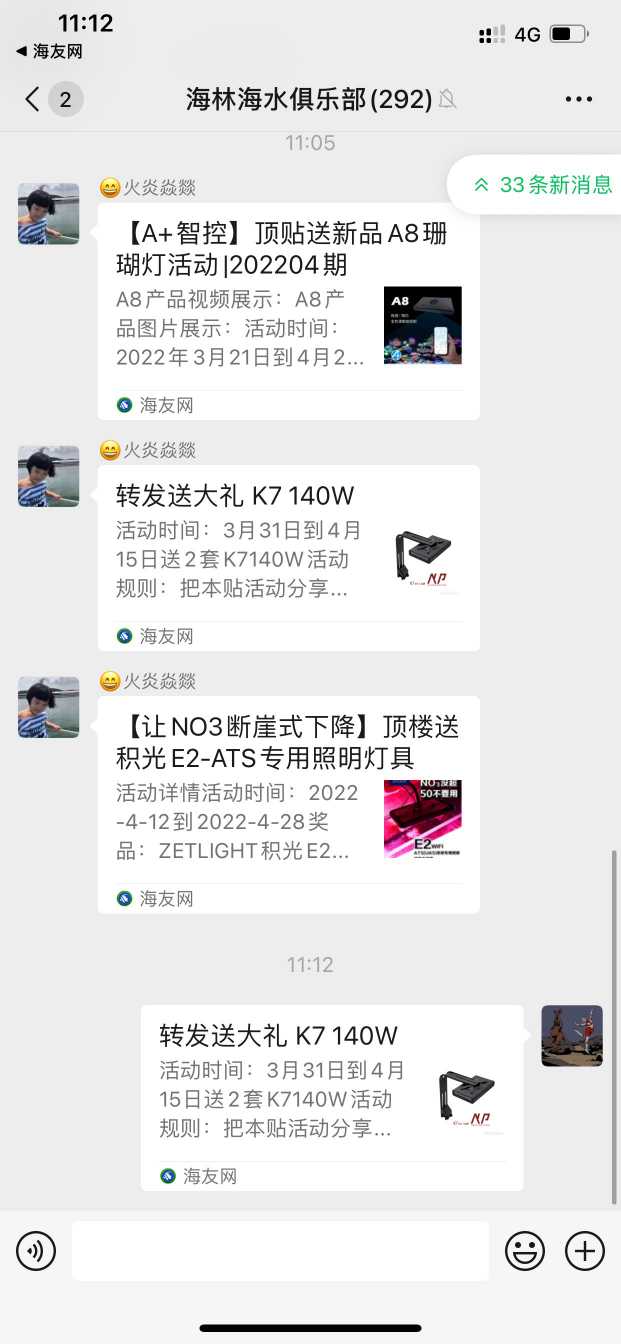Image resolution: width=621 pixels, height=1344 pixels.
Task: Go back to the chat list
Action: tap(34, 99)
